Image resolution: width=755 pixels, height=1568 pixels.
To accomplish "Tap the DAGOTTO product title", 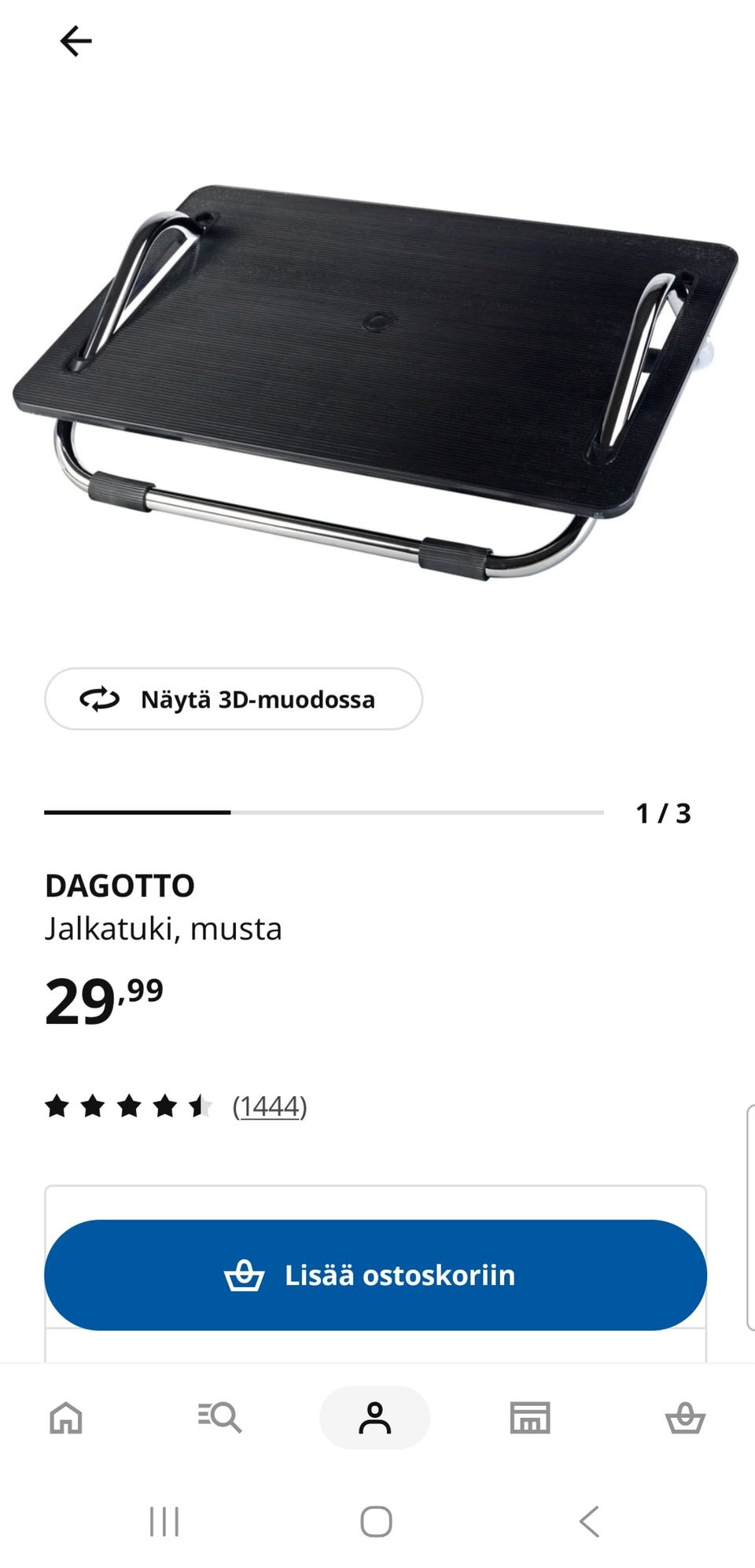I will point(120,885).
